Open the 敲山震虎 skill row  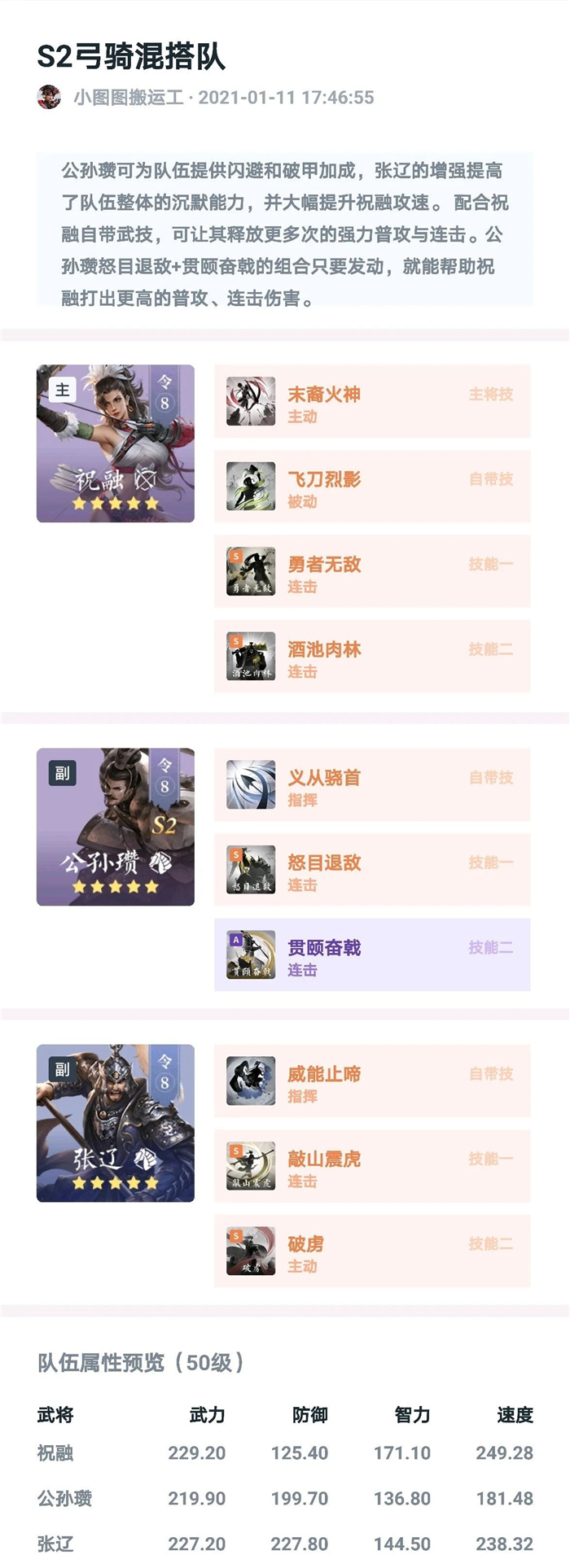tap(372, 1166)
